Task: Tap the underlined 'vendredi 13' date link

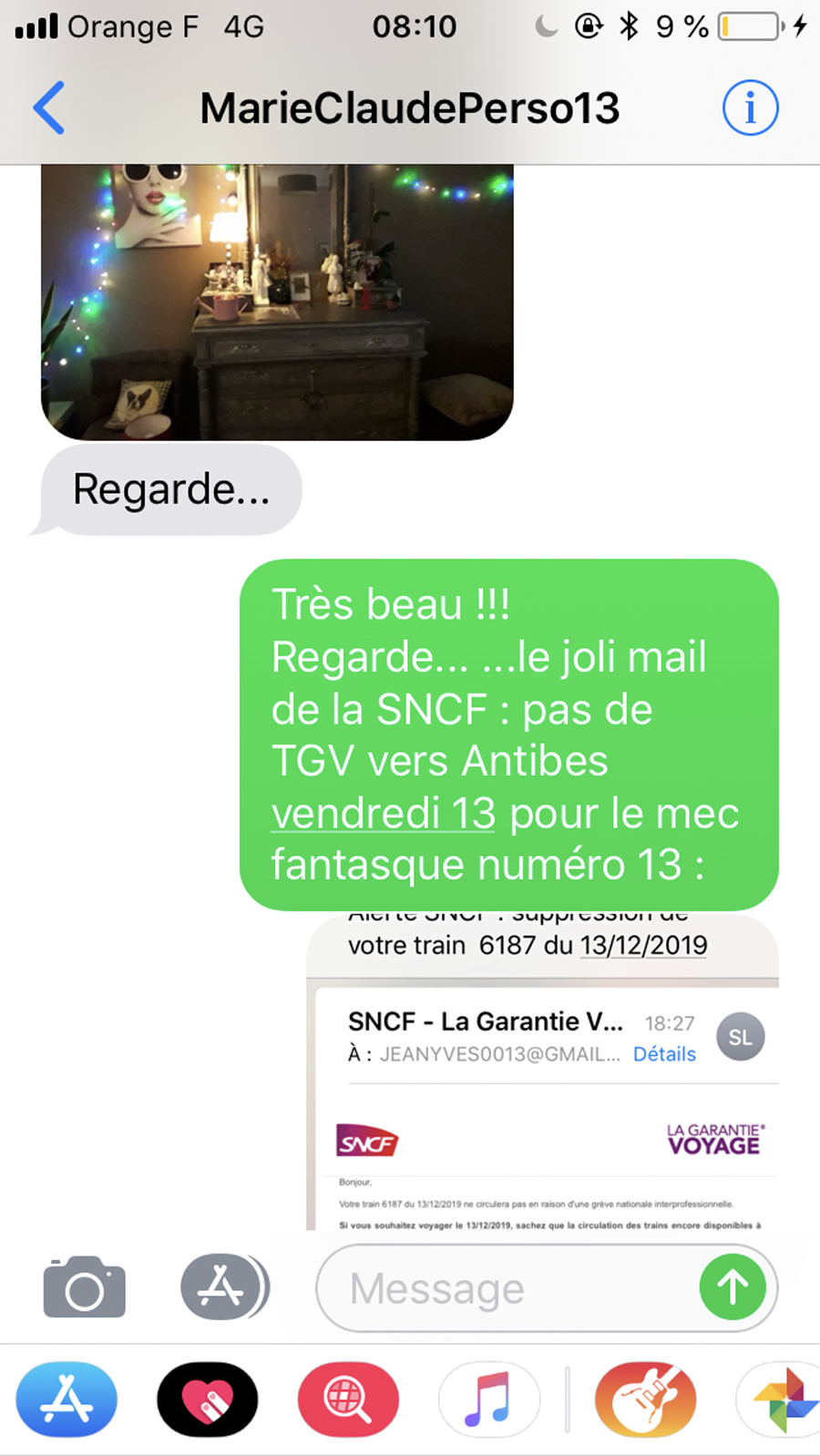Action: [x=384, y=814]
